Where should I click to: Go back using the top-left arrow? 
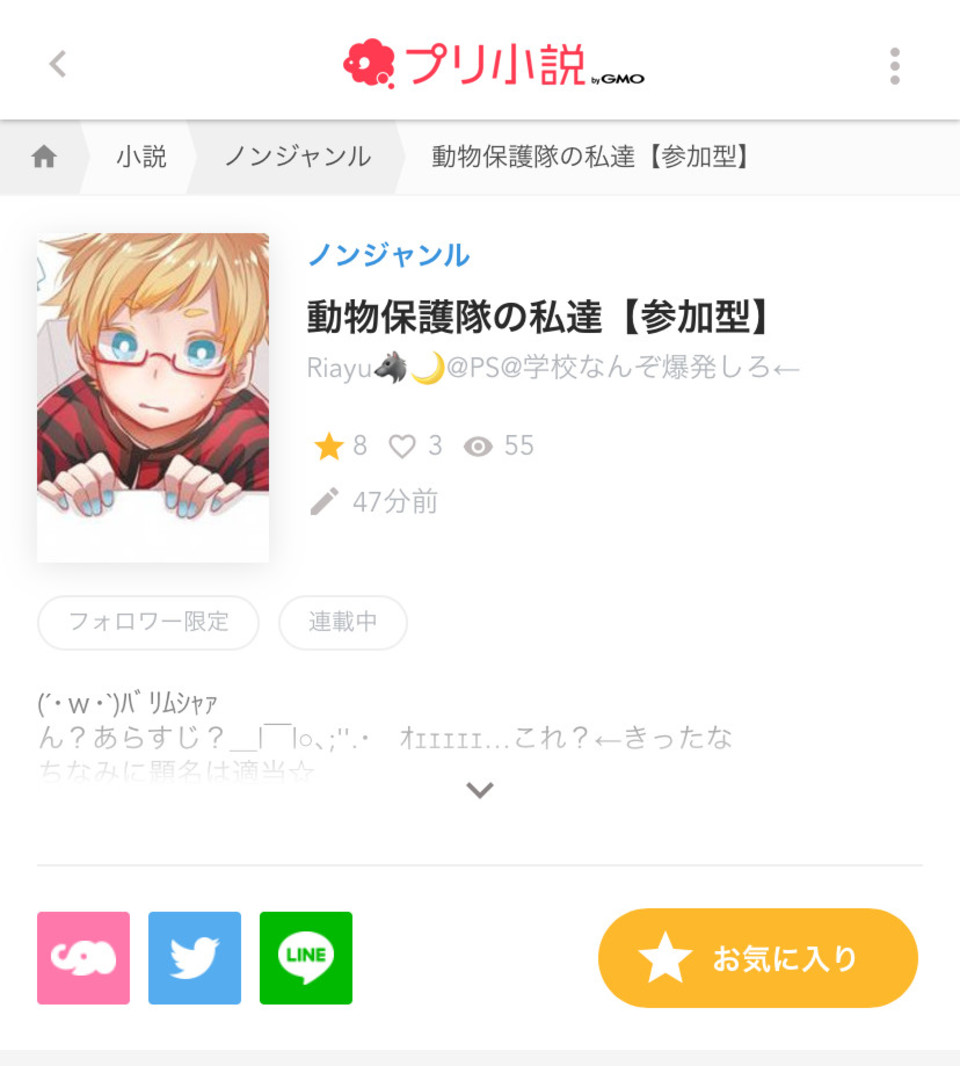(x=58, y=64)
